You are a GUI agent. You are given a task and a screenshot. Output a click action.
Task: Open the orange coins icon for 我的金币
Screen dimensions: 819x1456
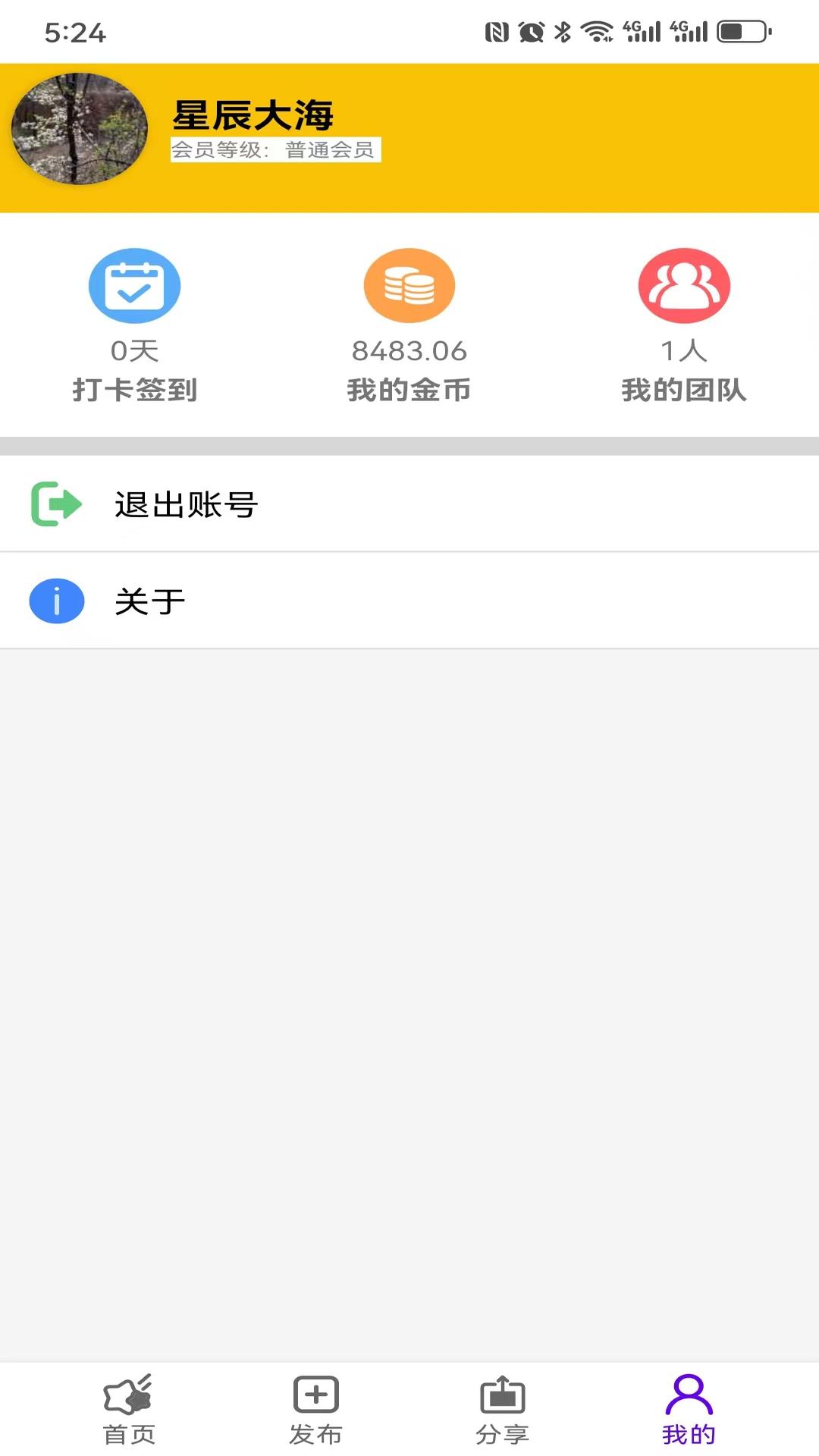tap(409, 285)
